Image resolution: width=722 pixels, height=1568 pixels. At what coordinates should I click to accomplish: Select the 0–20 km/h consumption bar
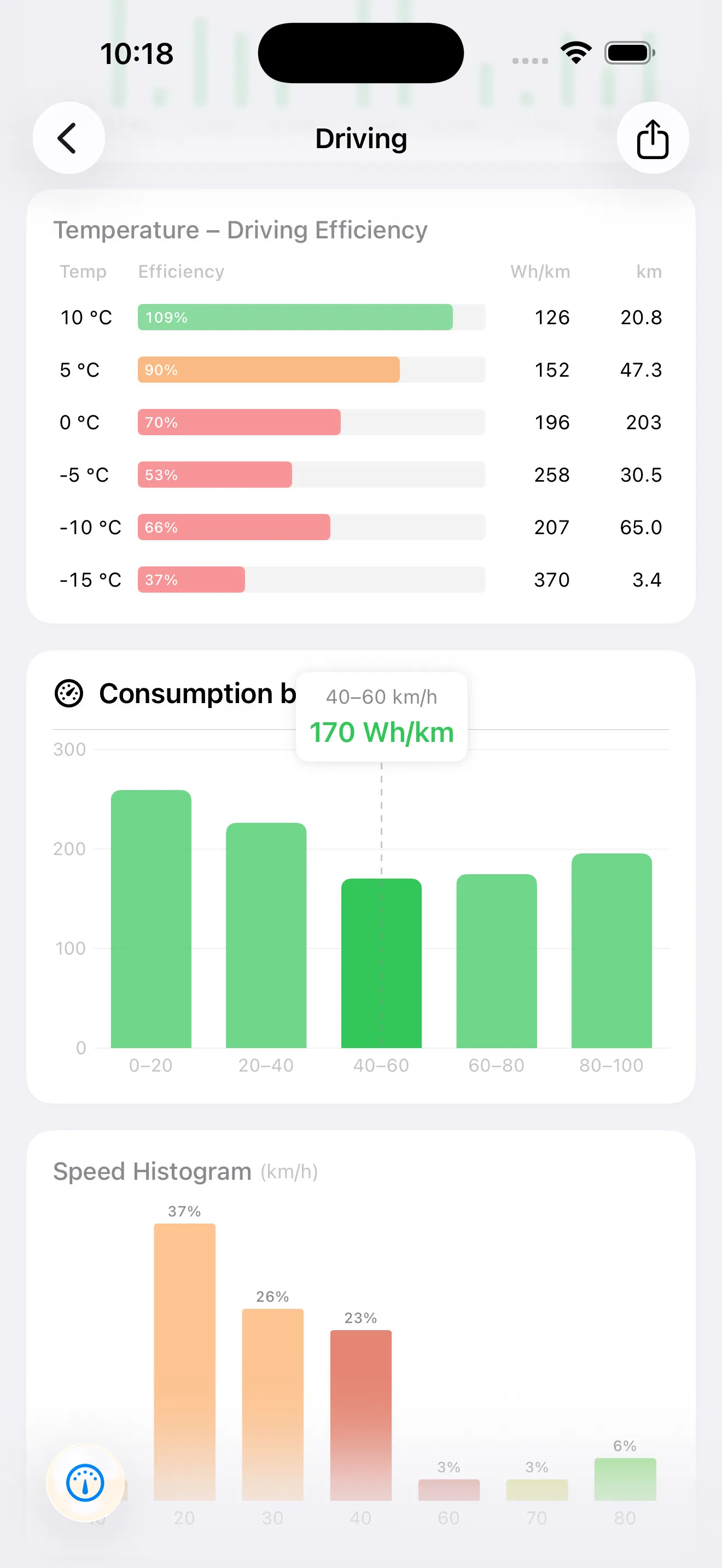tap(152, 913)
